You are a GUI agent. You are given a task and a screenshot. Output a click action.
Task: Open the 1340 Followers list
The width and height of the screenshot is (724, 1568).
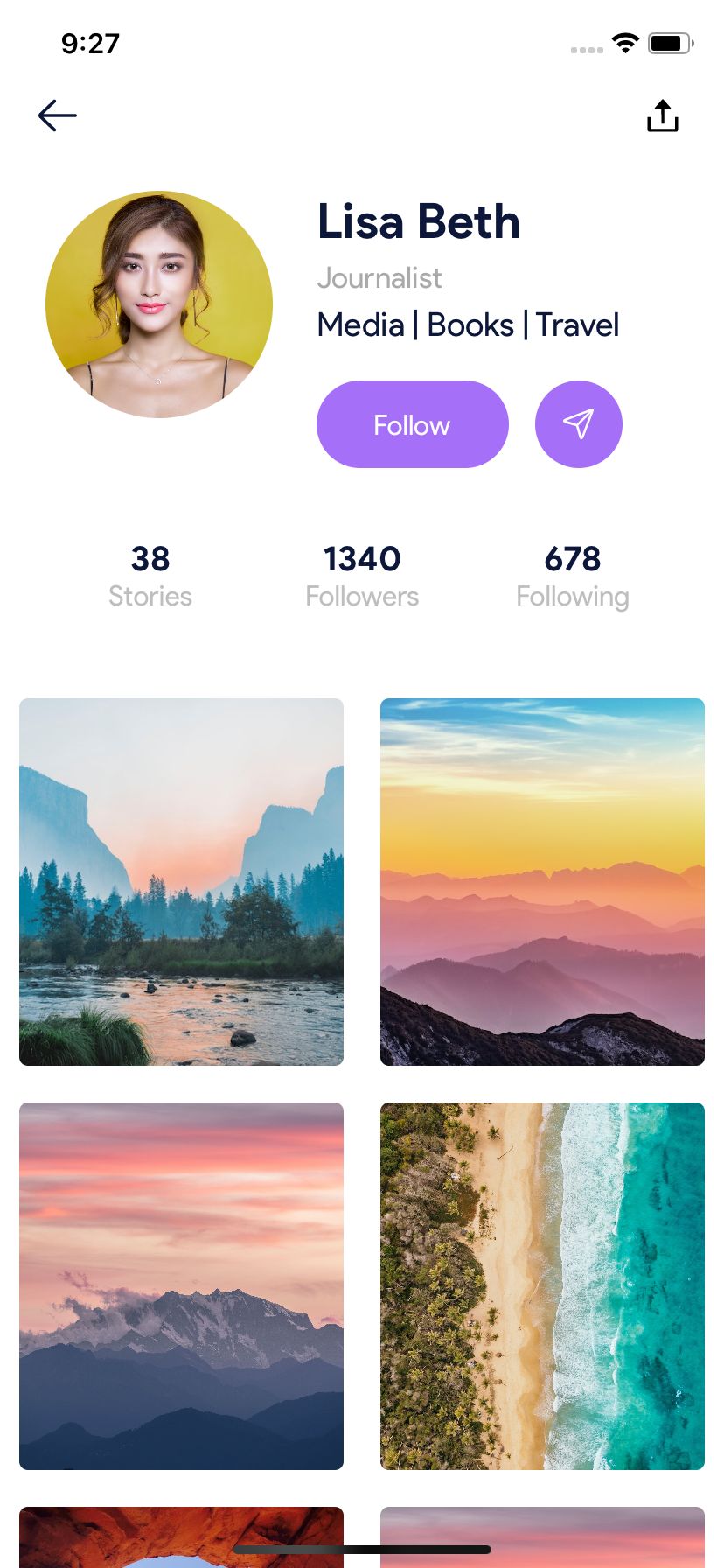362,576
